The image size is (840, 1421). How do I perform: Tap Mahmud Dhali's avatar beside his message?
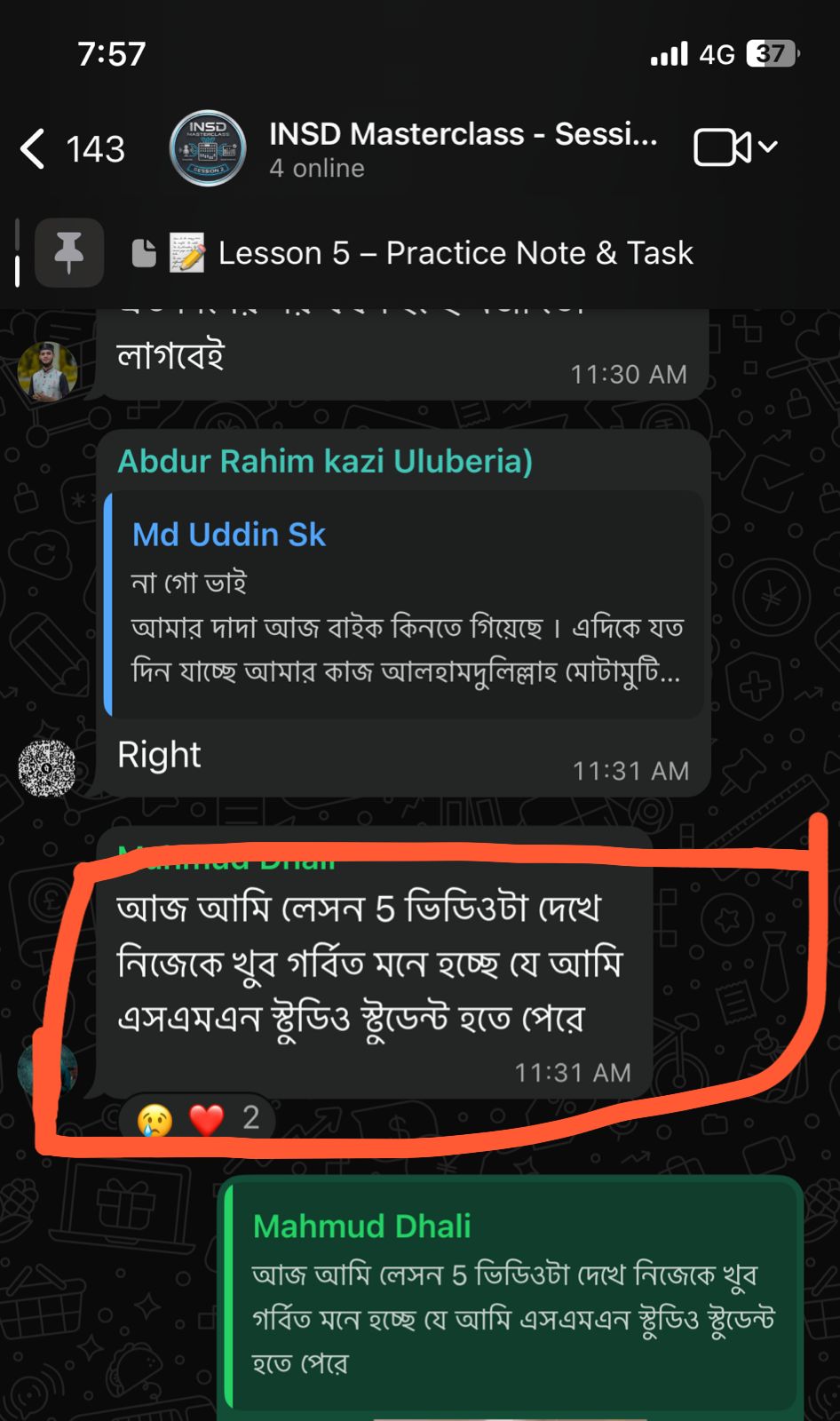pyautogui.click(x=49, y=1068)
